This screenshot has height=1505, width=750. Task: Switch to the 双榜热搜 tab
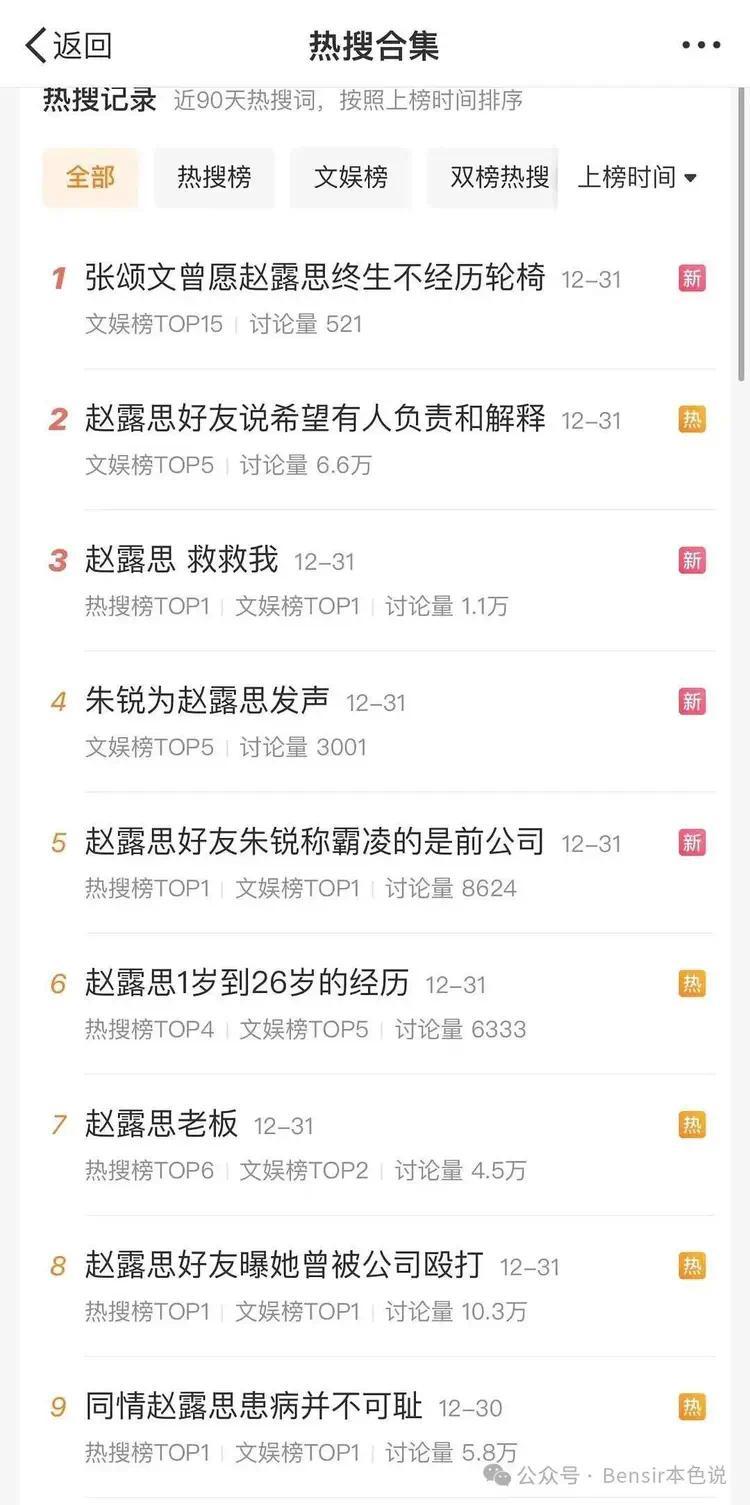tap(498, 177)
